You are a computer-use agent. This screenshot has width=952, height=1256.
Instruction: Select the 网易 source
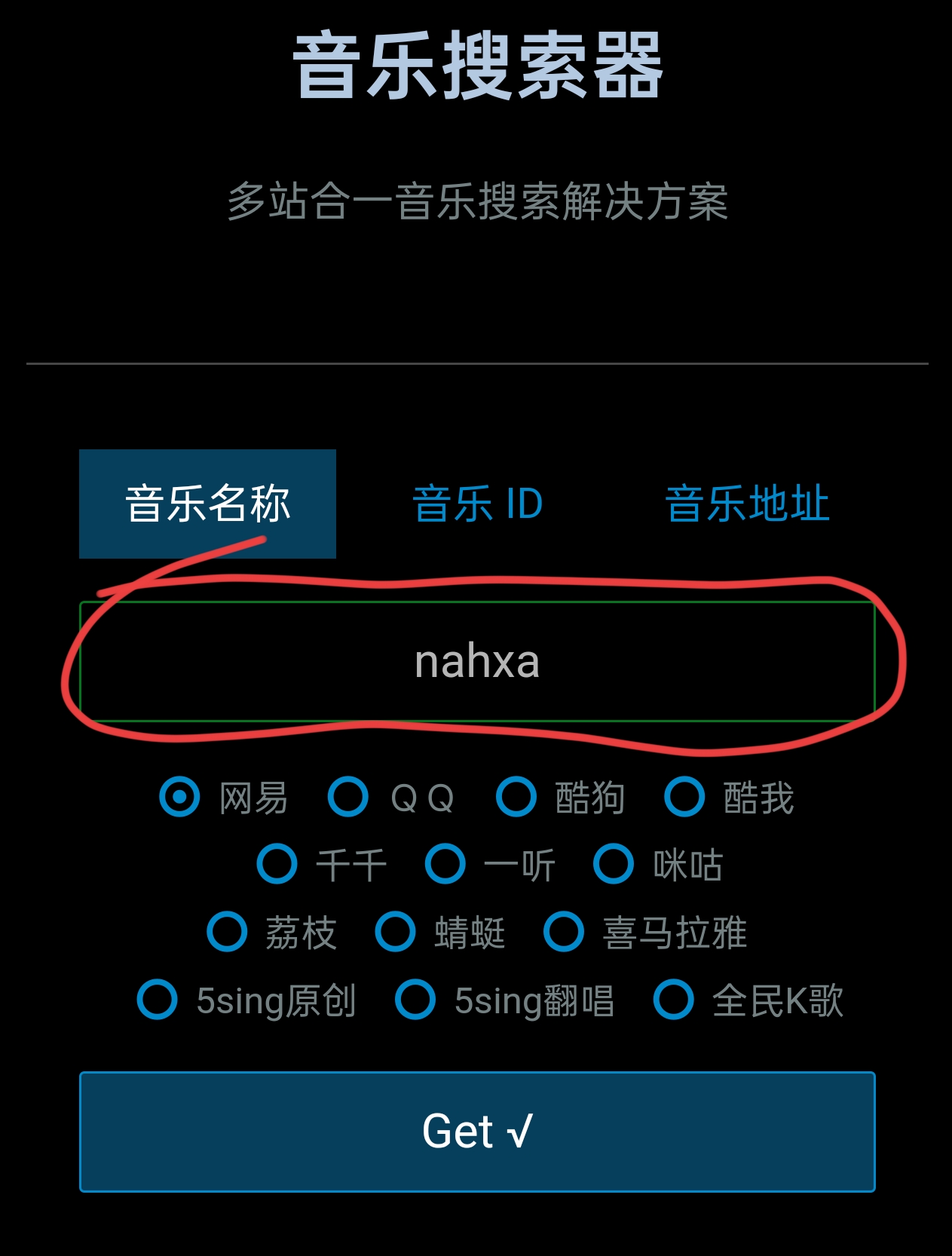click(179, 797)
